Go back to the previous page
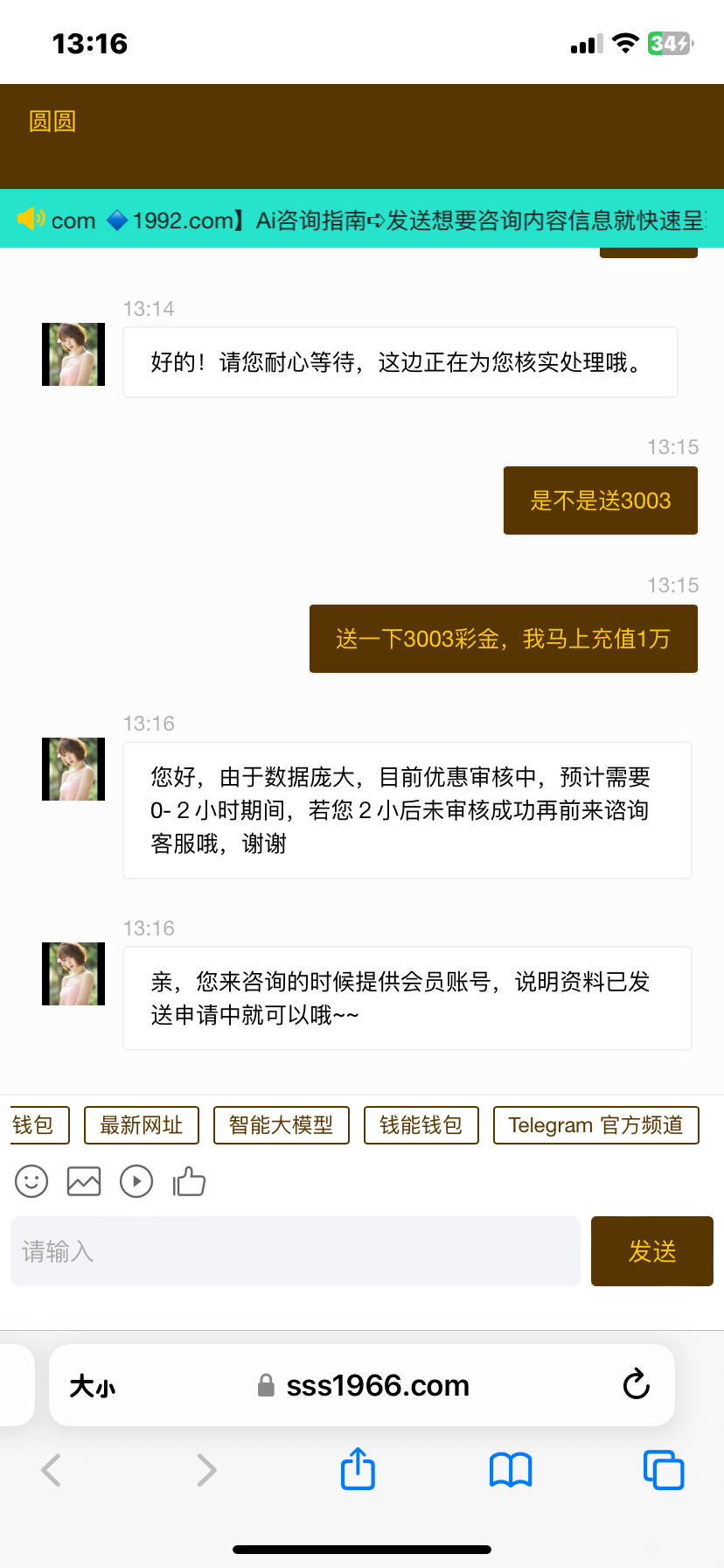The height and width of the screenshot is (1568, 724). tap(52, 1470)
